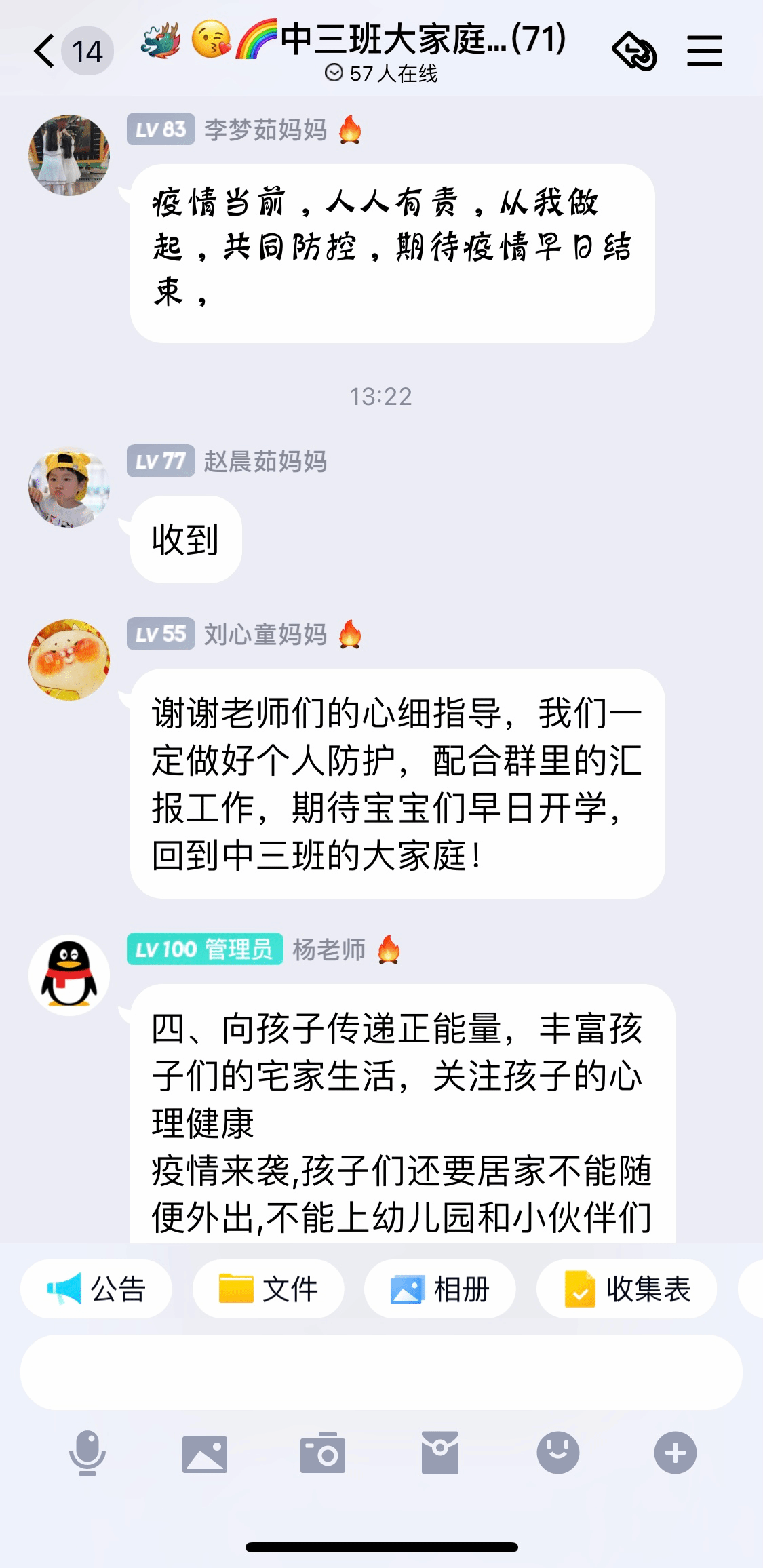Image resolution: width=763 pixels, height=1568 pixels.
Task: Open the 相册 group album chip
Action: [x=440, y=1289]
